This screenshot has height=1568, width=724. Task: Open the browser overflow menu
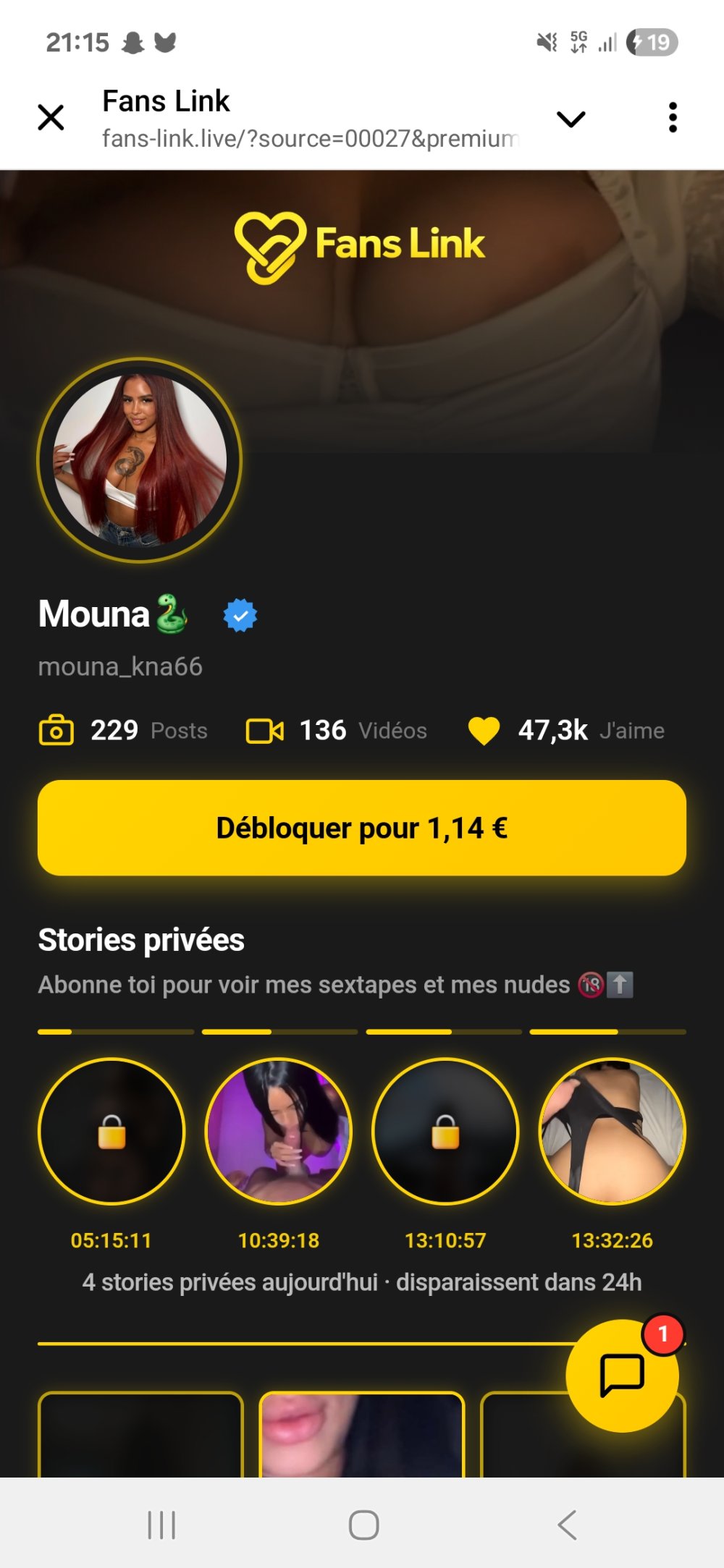pos(673,117)
